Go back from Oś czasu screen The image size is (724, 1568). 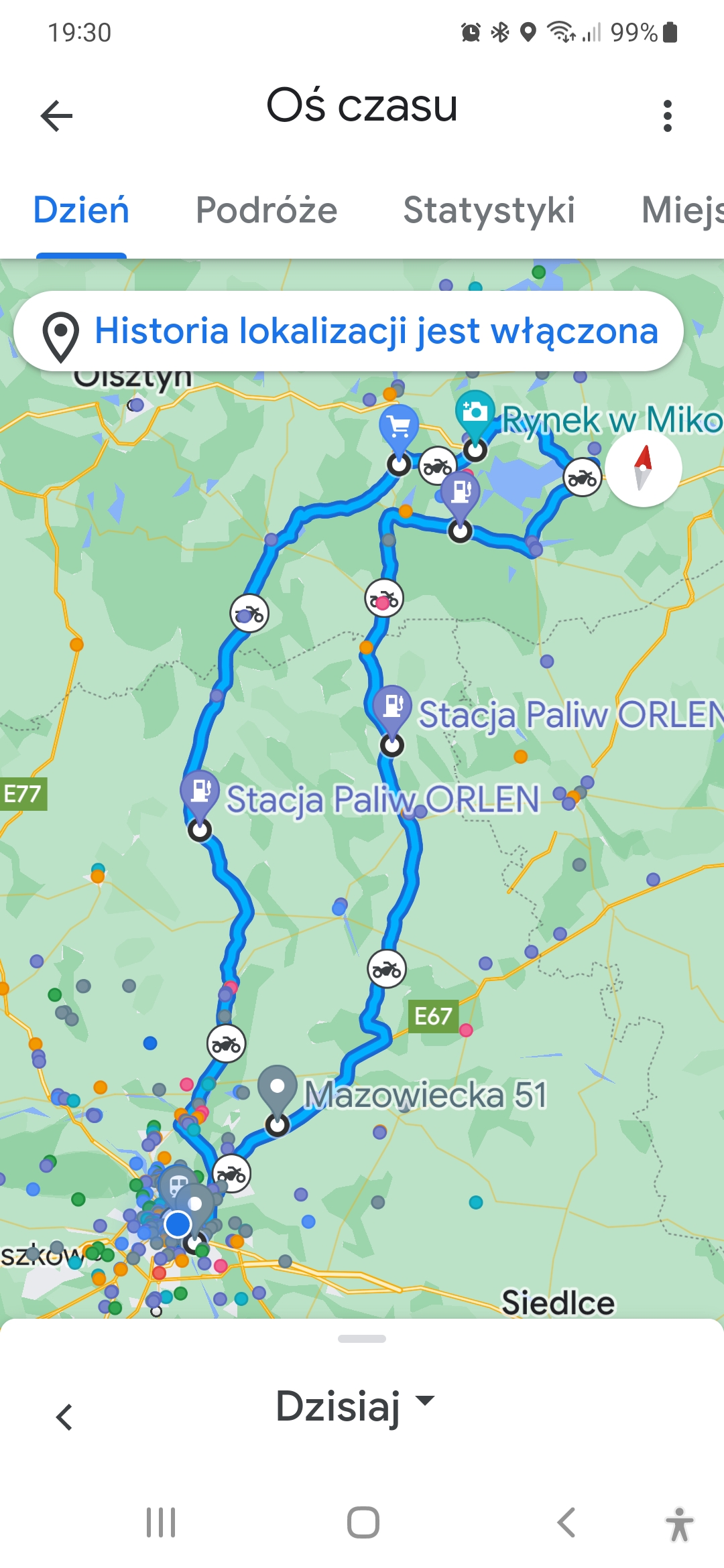pos(56,116)
